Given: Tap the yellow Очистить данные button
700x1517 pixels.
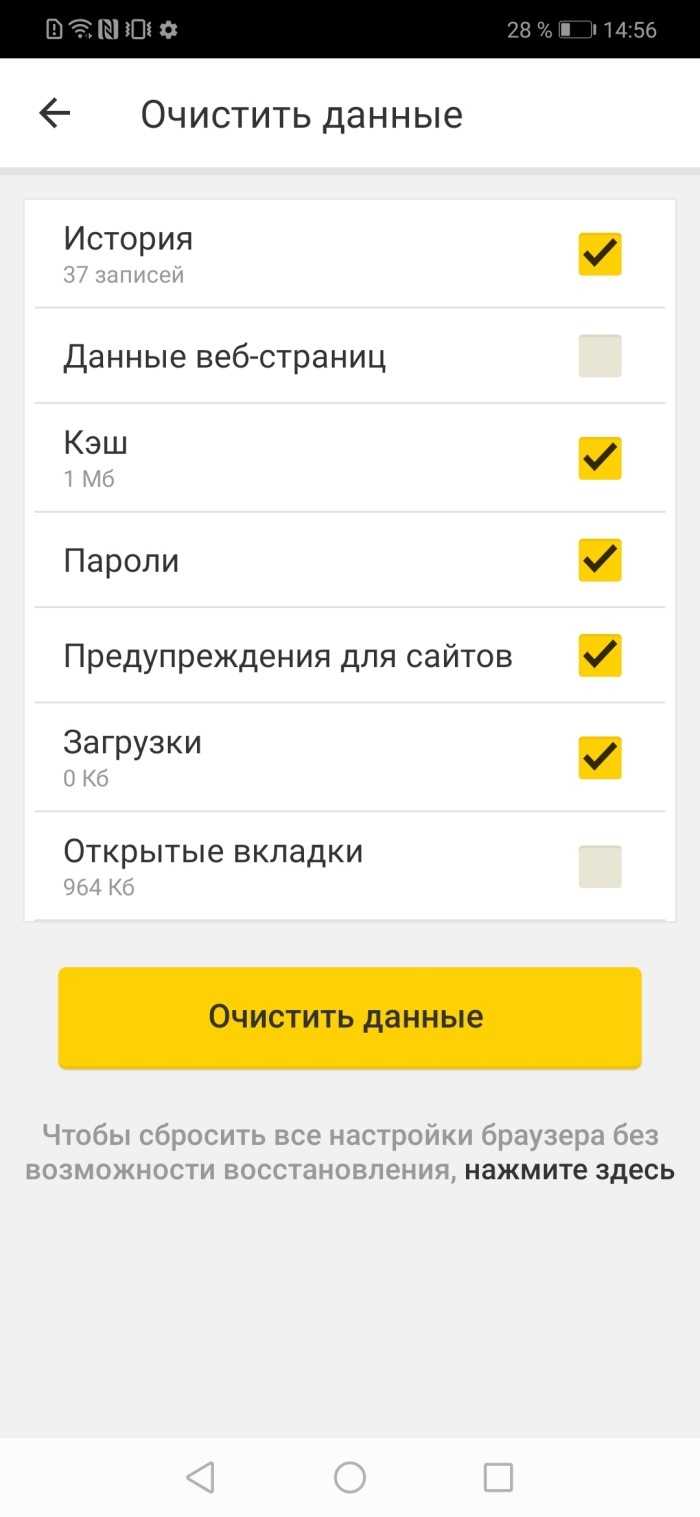Looking at the screenshot, I should point(349,1017).
